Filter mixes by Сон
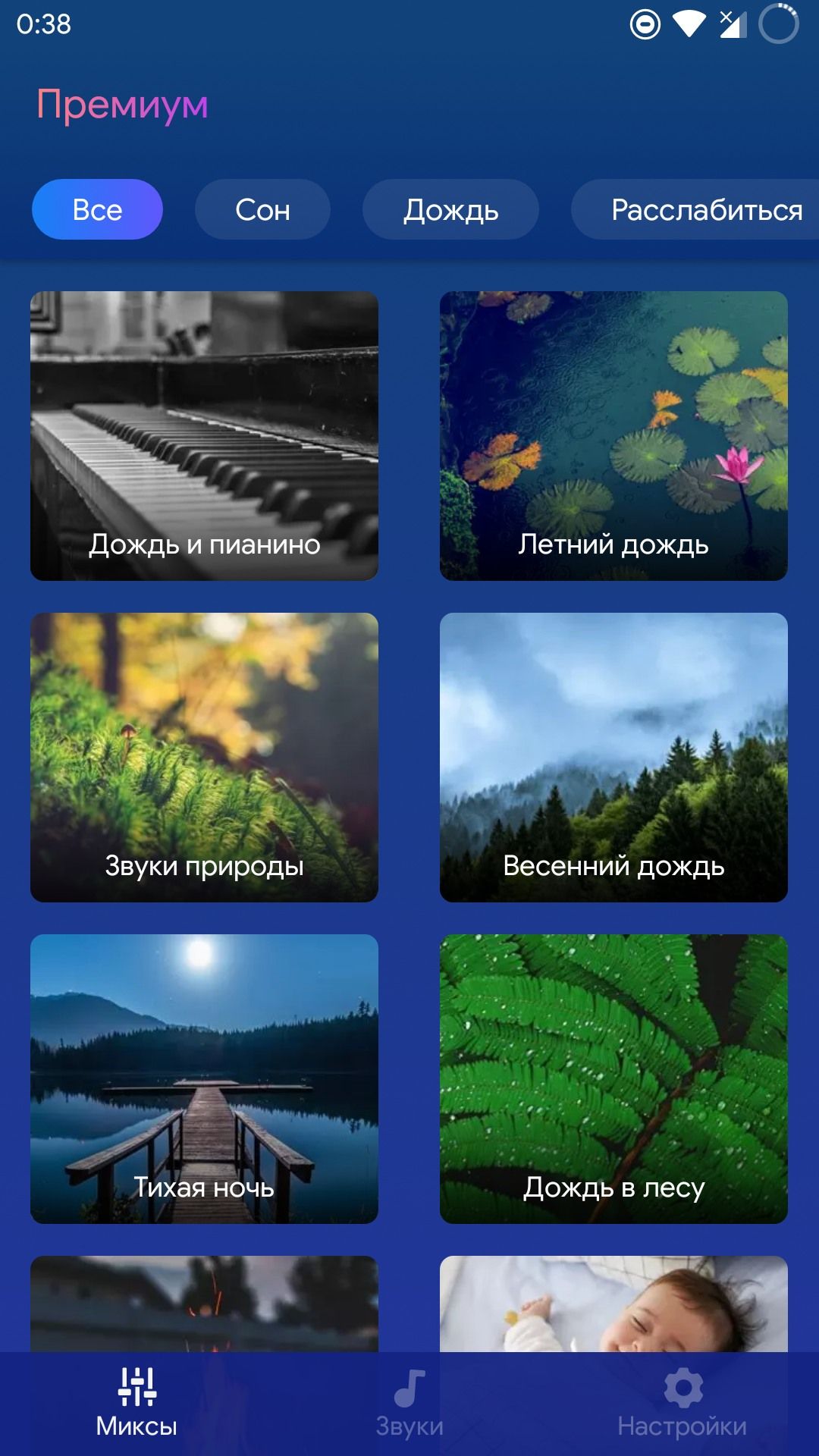Image resolution: width=819 pixels, height=1456 pixels. tap(262, 209)
